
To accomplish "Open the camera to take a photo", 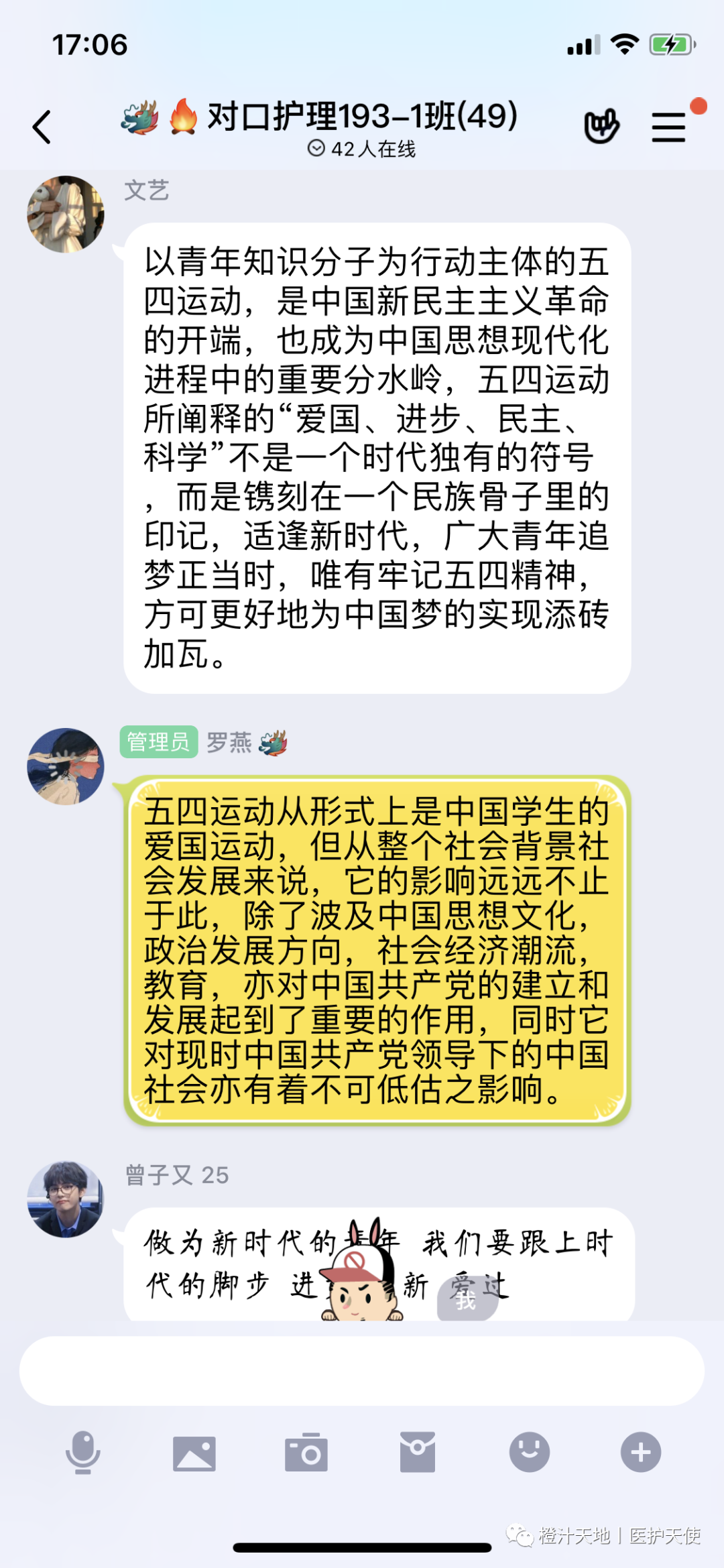I will point(306,1453).
